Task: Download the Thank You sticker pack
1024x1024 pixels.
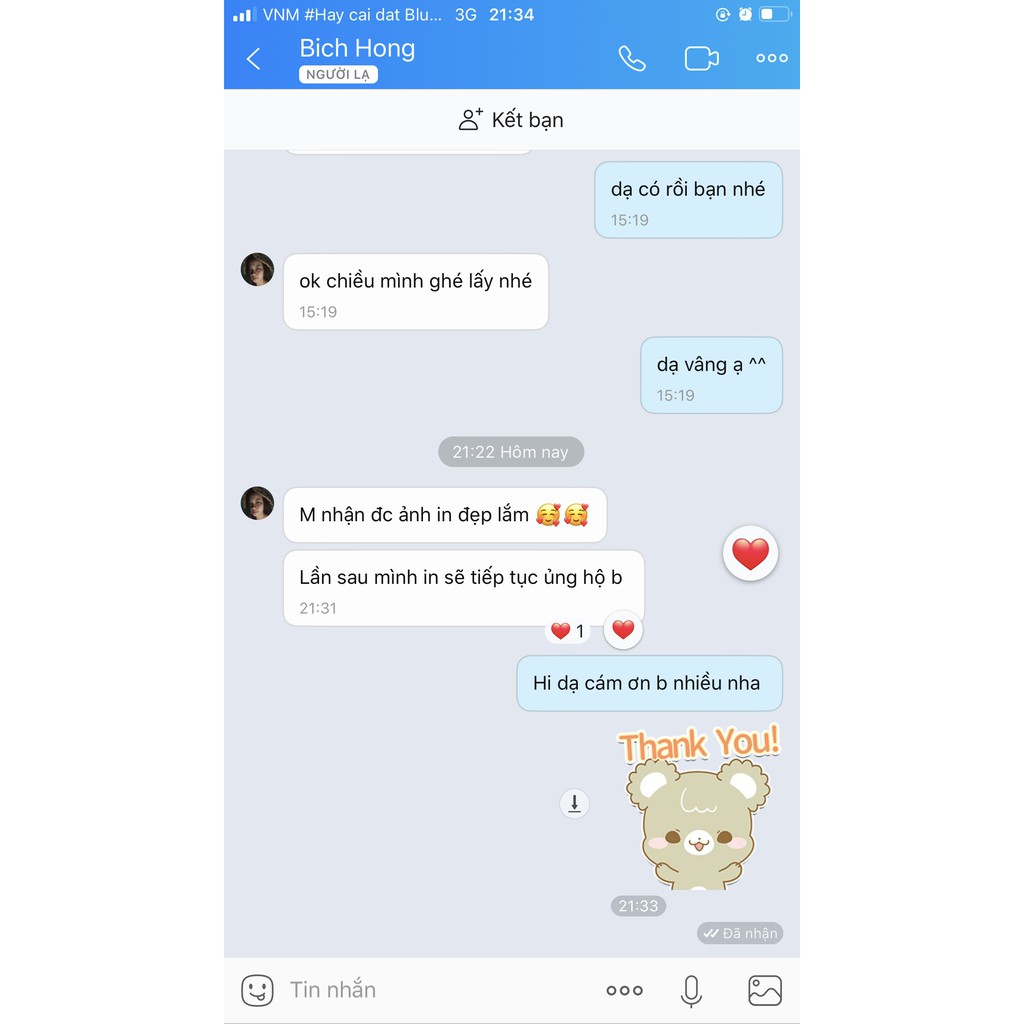Action: pyautogui.click(x=575, y=803)
